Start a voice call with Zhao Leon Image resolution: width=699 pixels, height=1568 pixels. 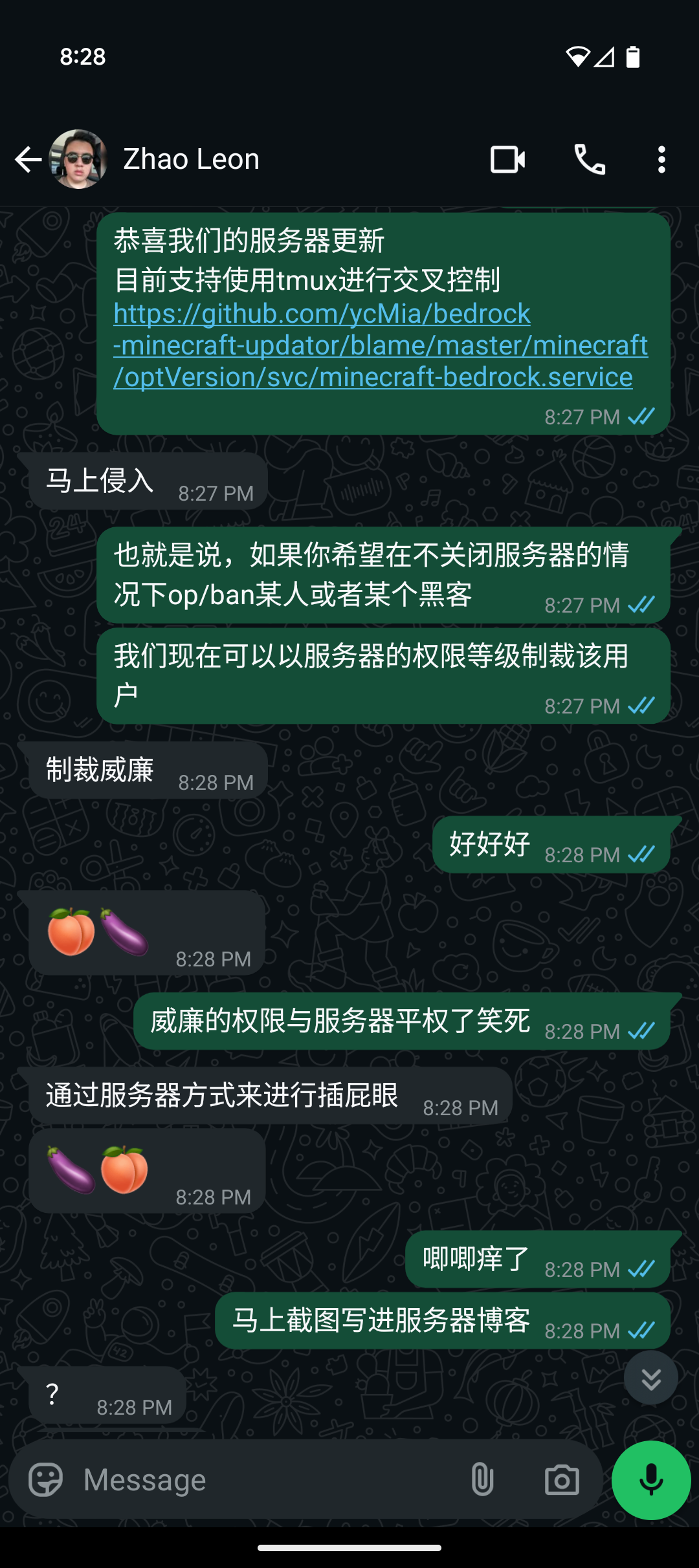pyautogui.click(x=590, y=159)
